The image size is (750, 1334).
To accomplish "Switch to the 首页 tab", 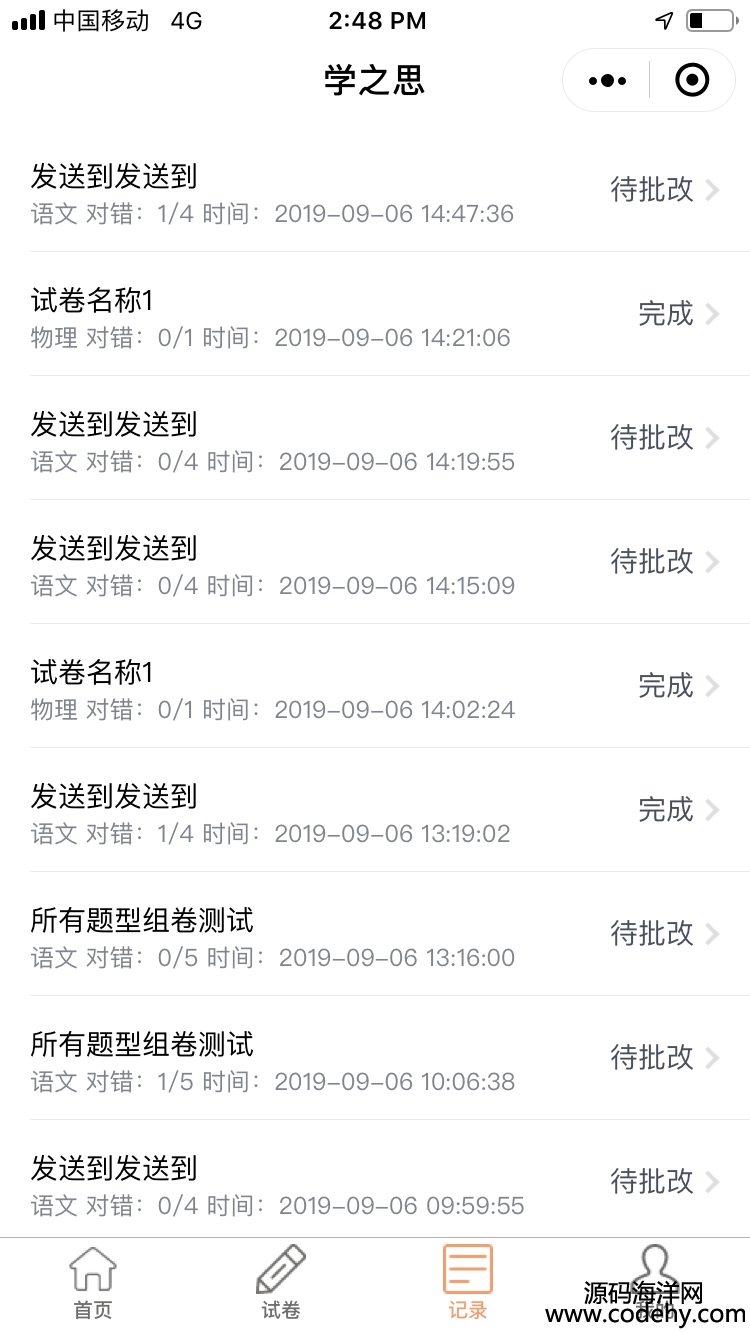I will pyautogui.click(x=93, y=1285).
